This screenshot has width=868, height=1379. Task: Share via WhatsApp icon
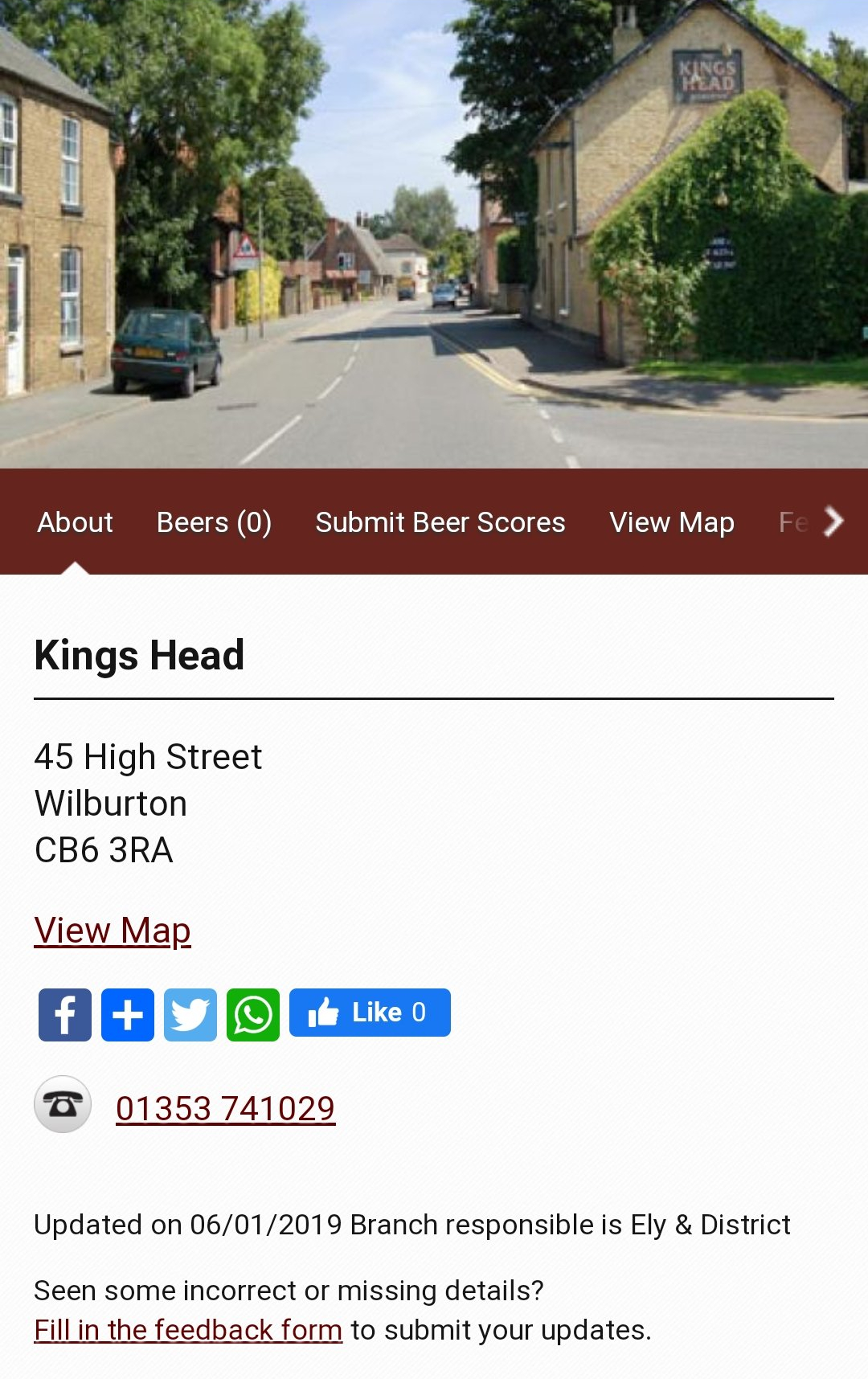pos(253,1015)
